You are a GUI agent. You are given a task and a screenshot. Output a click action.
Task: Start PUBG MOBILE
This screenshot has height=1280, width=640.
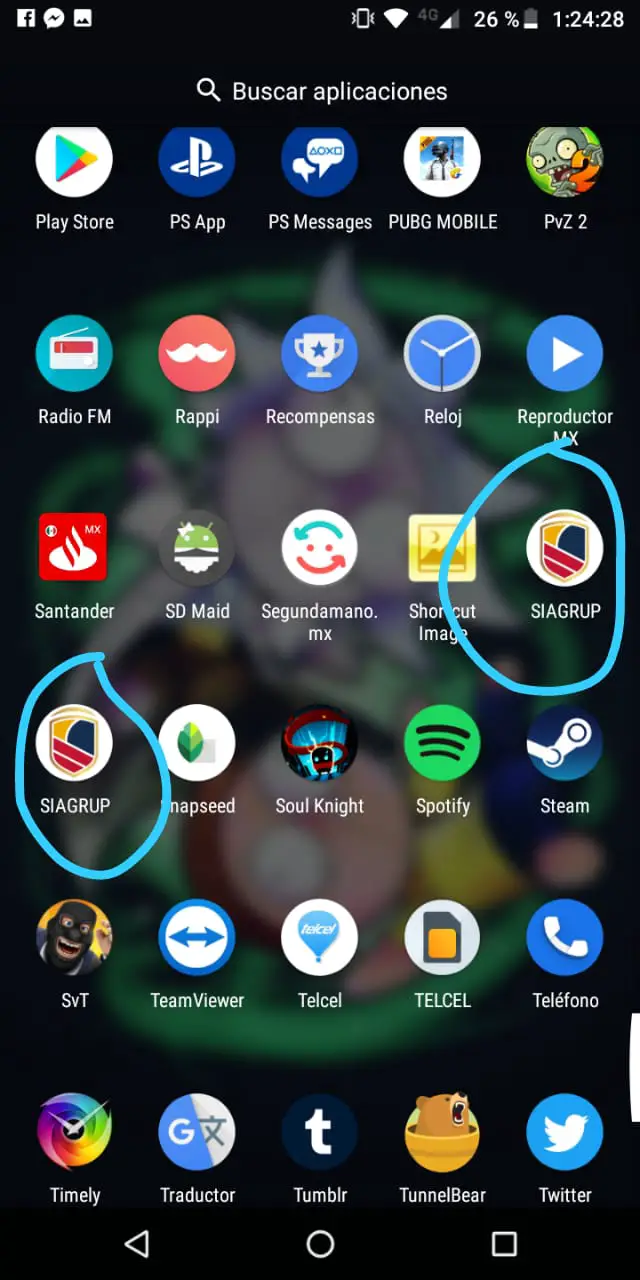point(442,160)
